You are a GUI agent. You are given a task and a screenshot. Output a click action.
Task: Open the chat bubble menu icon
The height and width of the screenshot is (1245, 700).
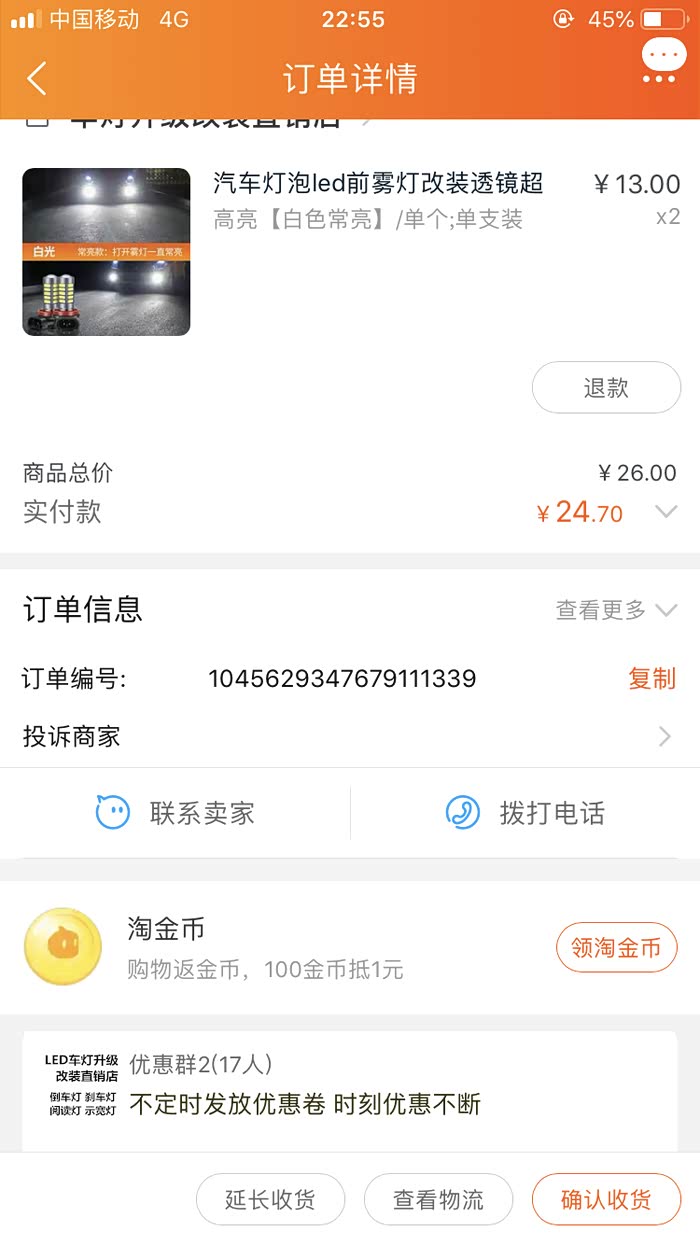click(x=664, y=59)
